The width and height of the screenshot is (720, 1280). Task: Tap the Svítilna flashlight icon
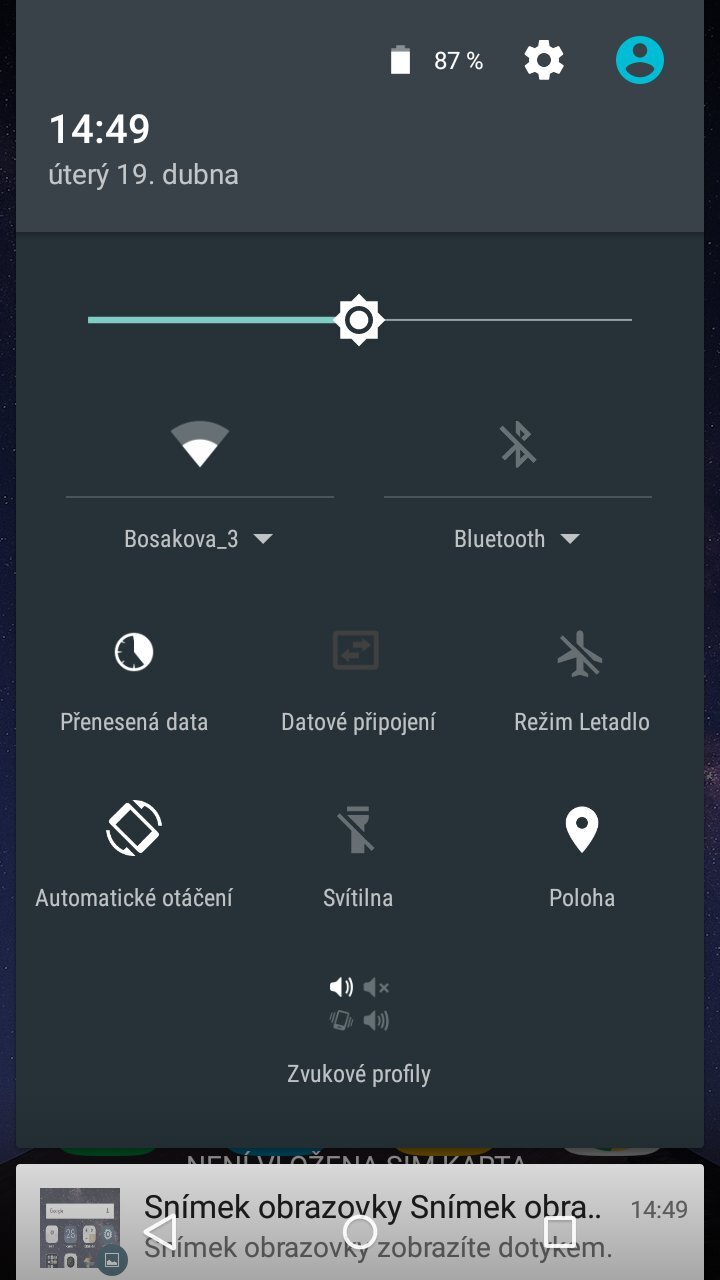point(358,828)
